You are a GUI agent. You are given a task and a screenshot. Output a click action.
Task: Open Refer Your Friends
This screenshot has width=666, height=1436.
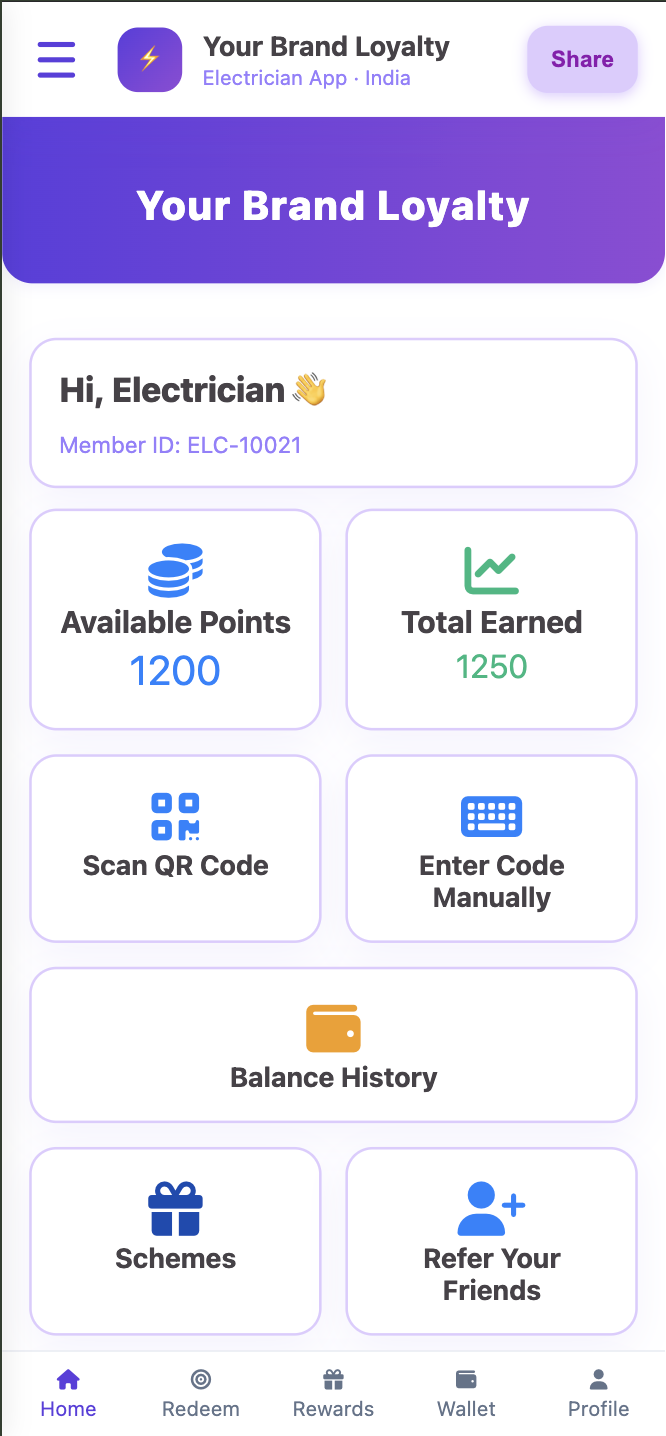click(x=491, y=1240)
